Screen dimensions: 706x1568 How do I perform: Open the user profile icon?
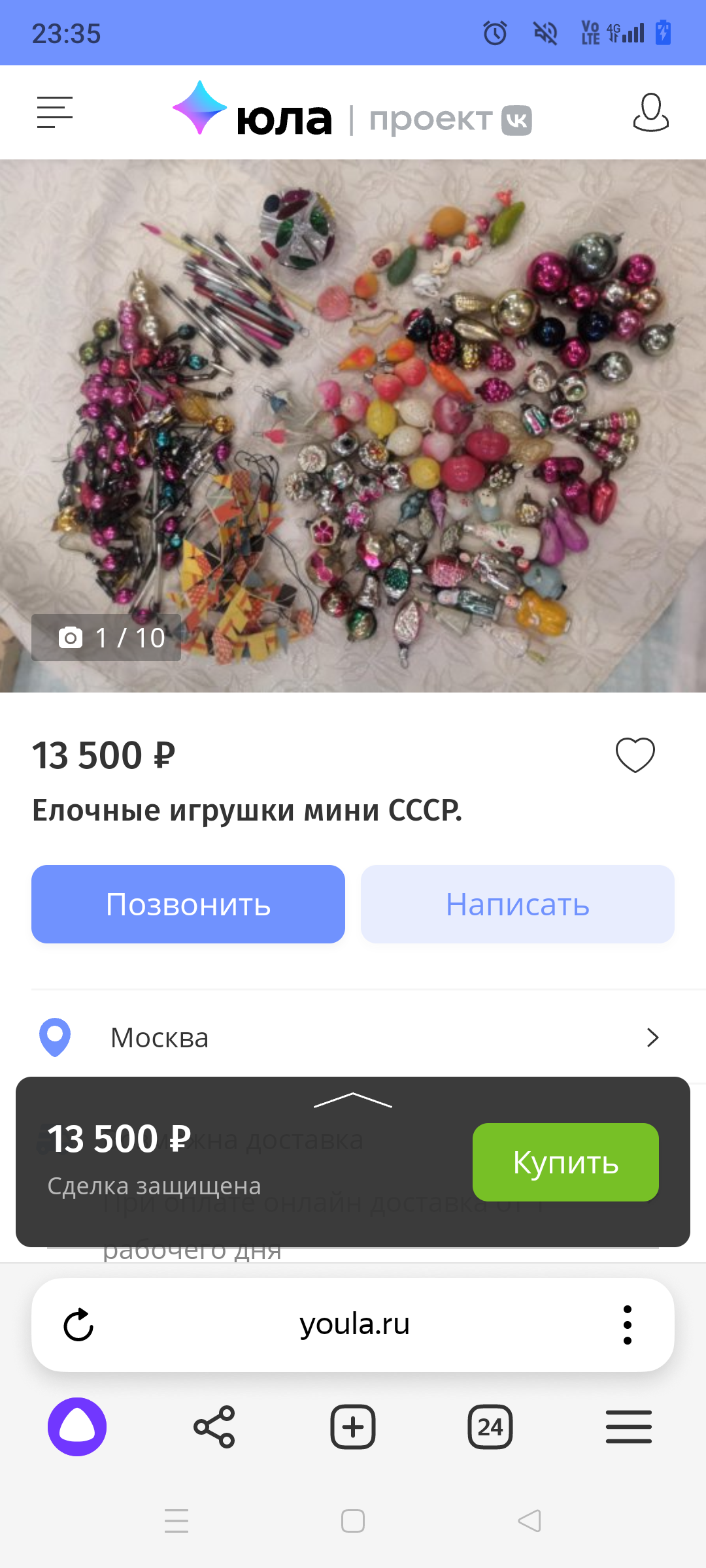point(650,112)
